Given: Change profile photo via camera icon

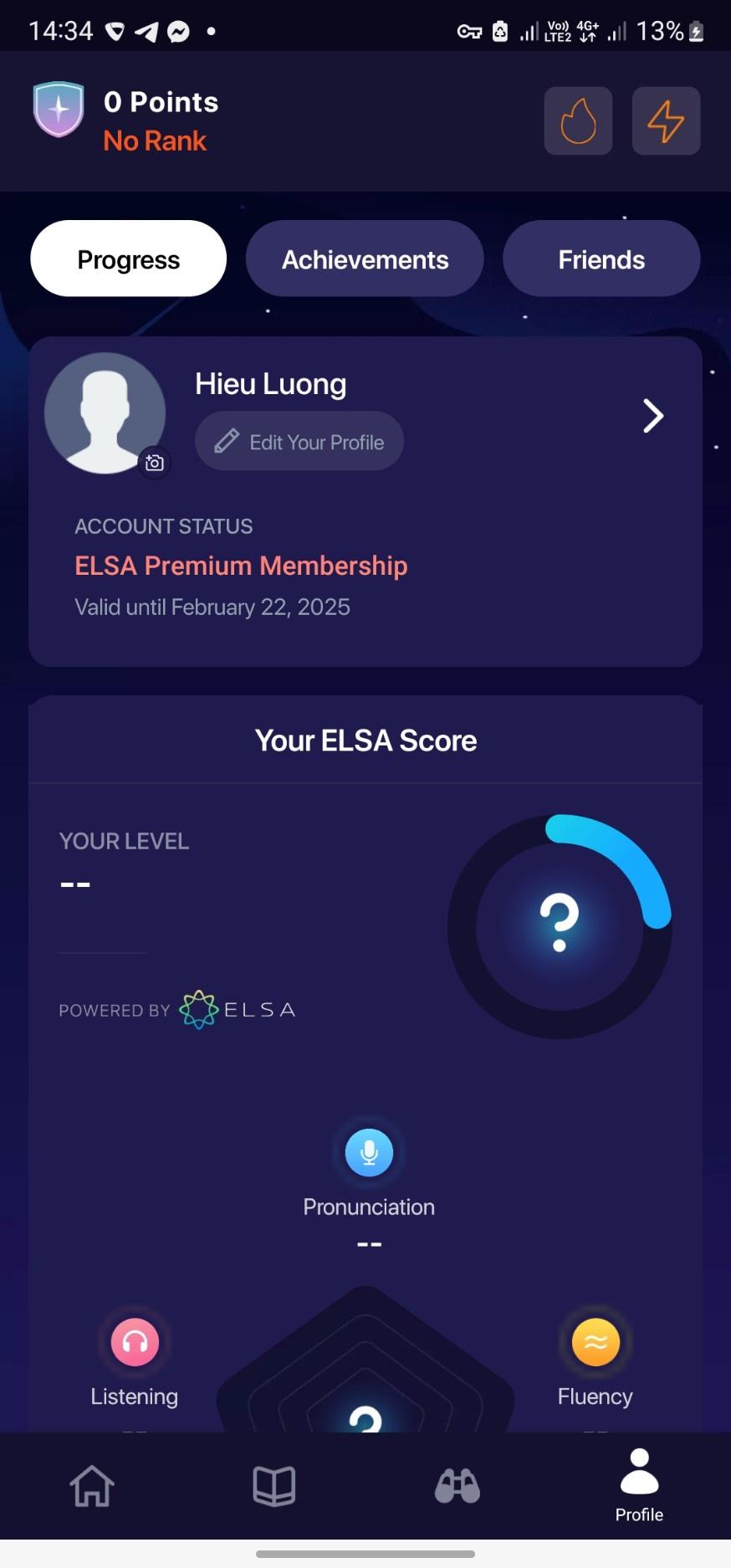Looking at the screenshot, I should (x=155, y=463).
